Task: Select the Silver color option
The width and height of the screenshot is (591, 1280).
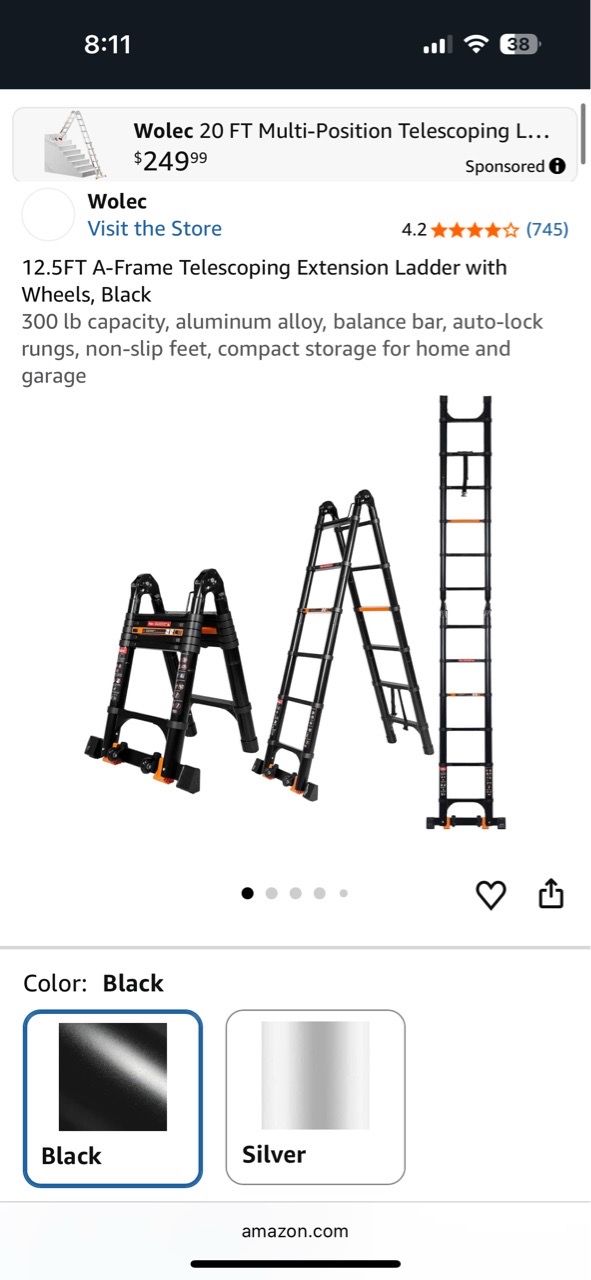Action: pos(315,1097)
